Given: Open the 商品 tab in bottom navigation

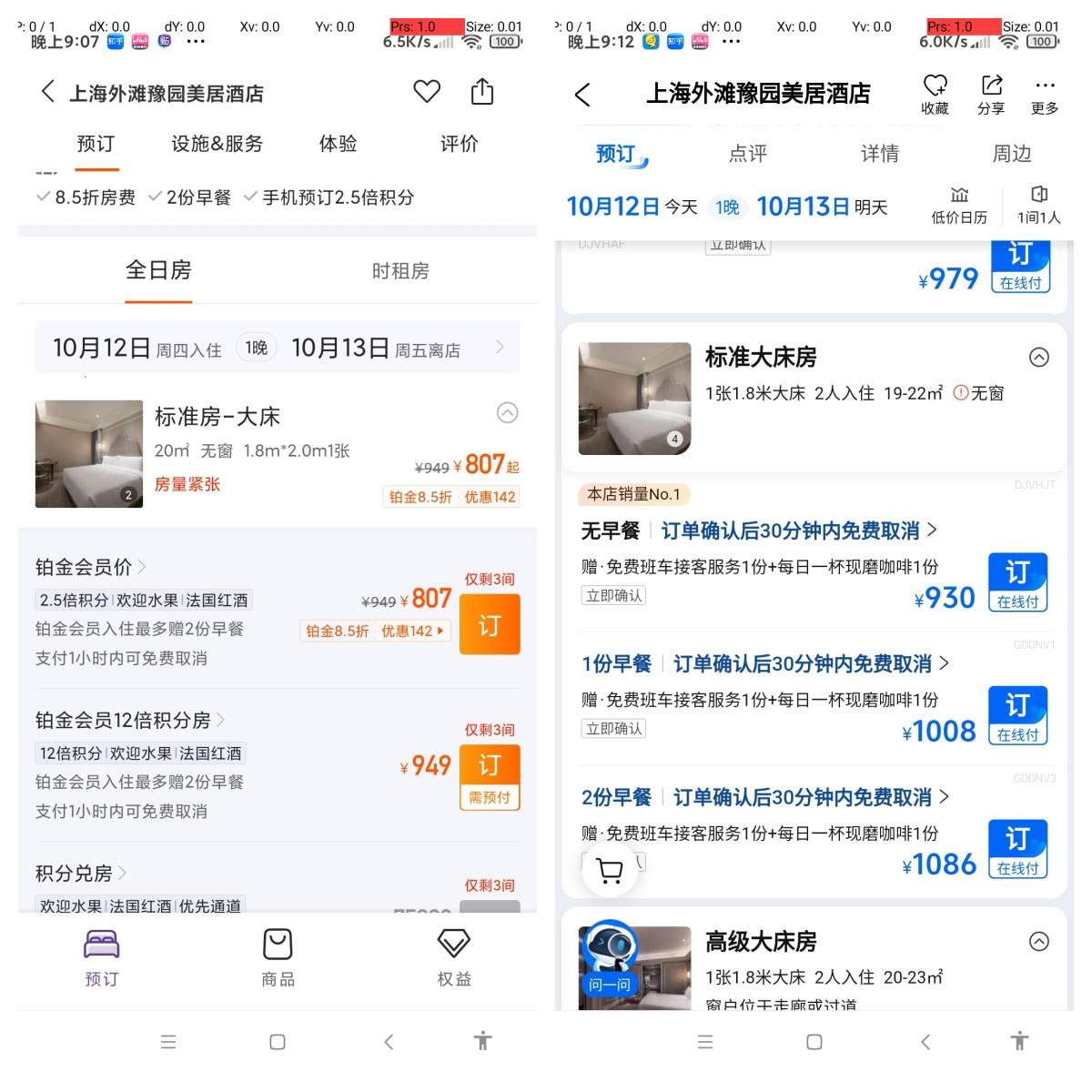Looking at the screenshot, I should pos(278,957).
